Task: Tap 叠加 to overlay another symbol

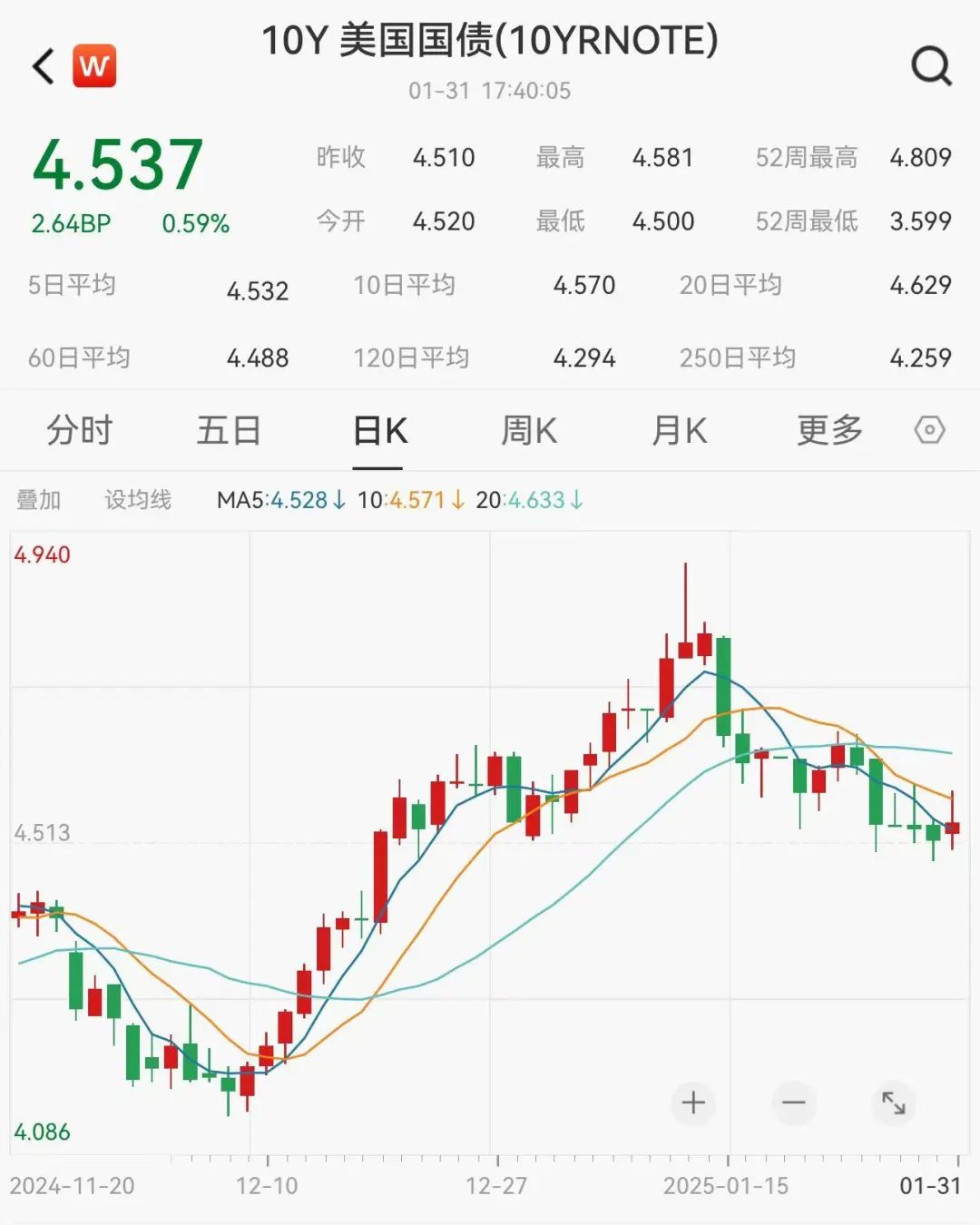Action: click(x=38, y=500)
